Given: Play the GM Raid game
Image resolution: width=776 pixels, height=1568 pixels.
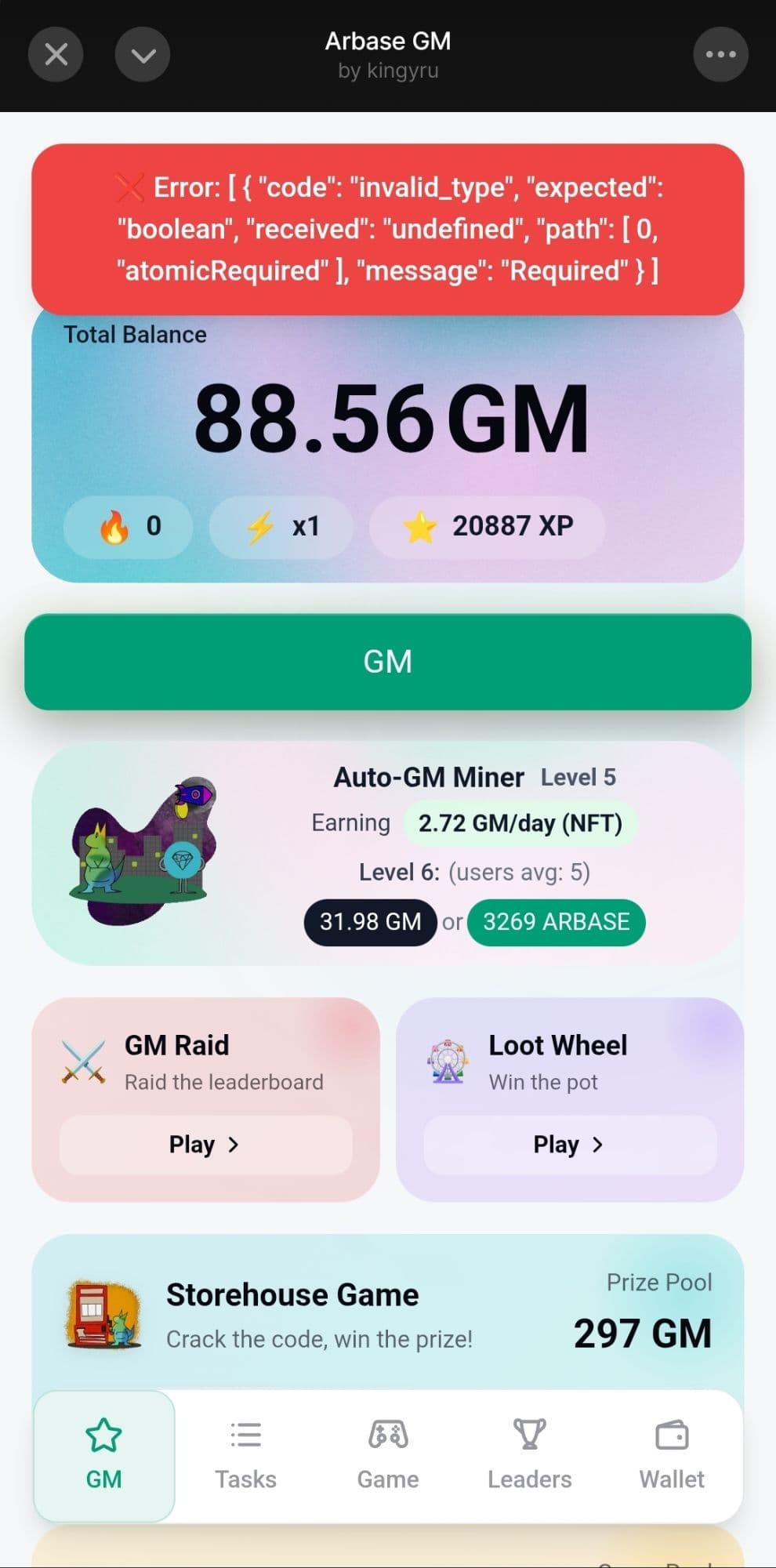Looking at the screenshot, I should point(205,1145).
